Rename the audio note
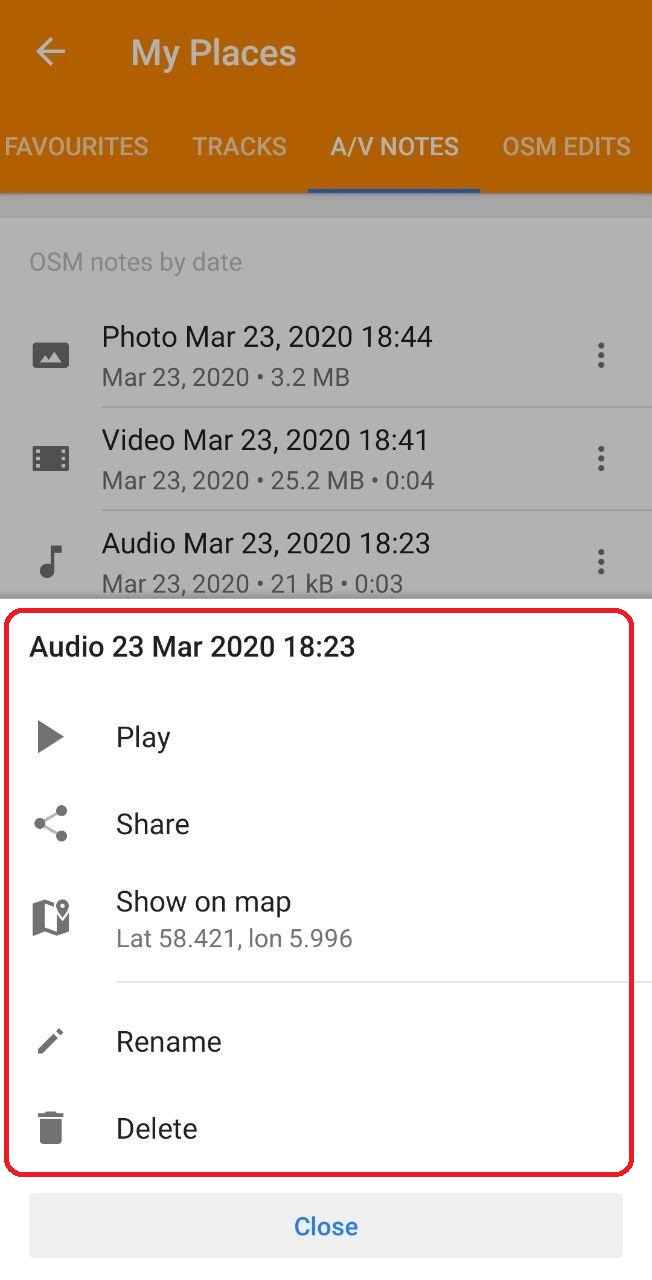The height and width of the screenshot is (1280, 652). pyautogui.click(x=168, y=1042)
